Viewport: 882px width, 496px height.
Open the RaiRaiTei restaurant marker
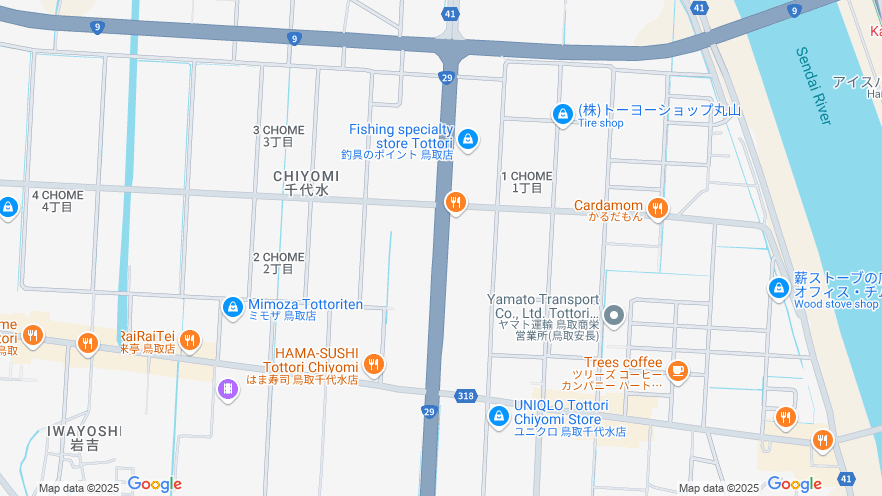[x=189, y=340]
